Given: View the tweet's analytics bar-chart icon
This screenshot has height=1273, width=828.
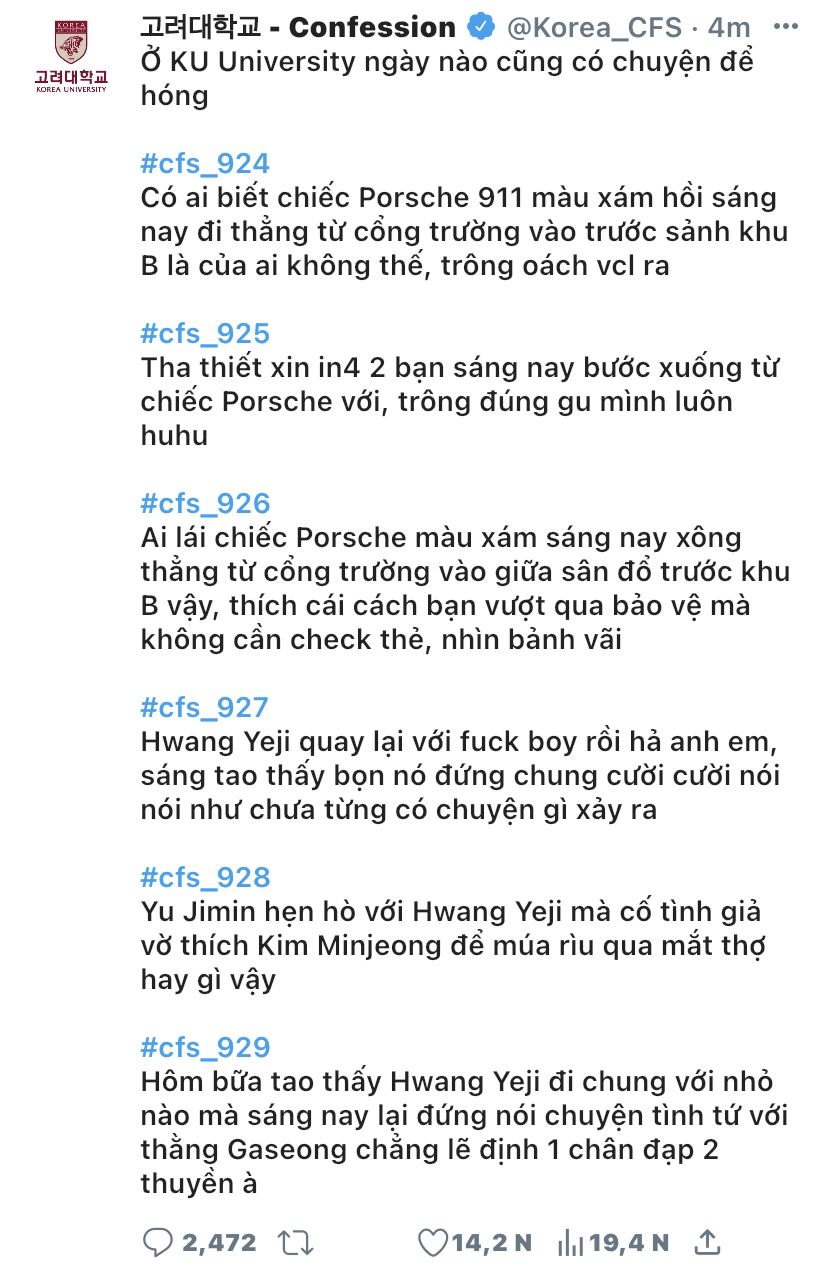Looking at the screenshot, I should 571,1243.
